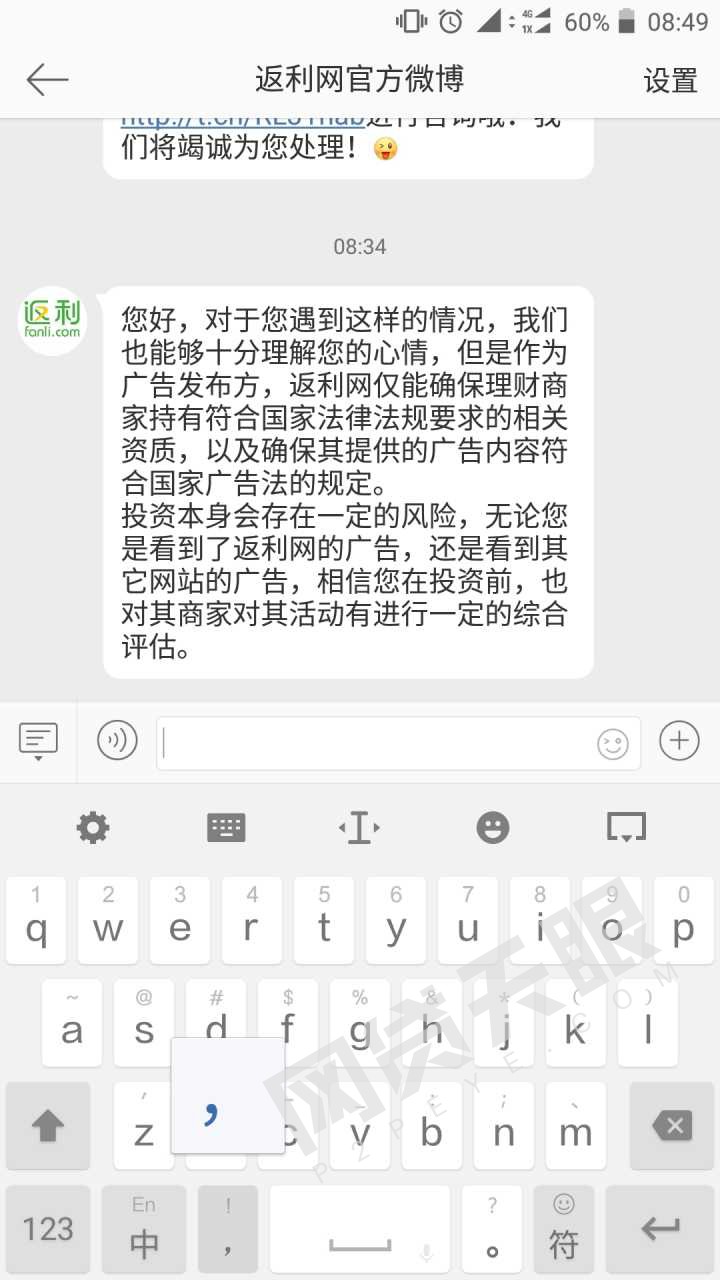Open keyboard settings gear

[x=93, y=828]
